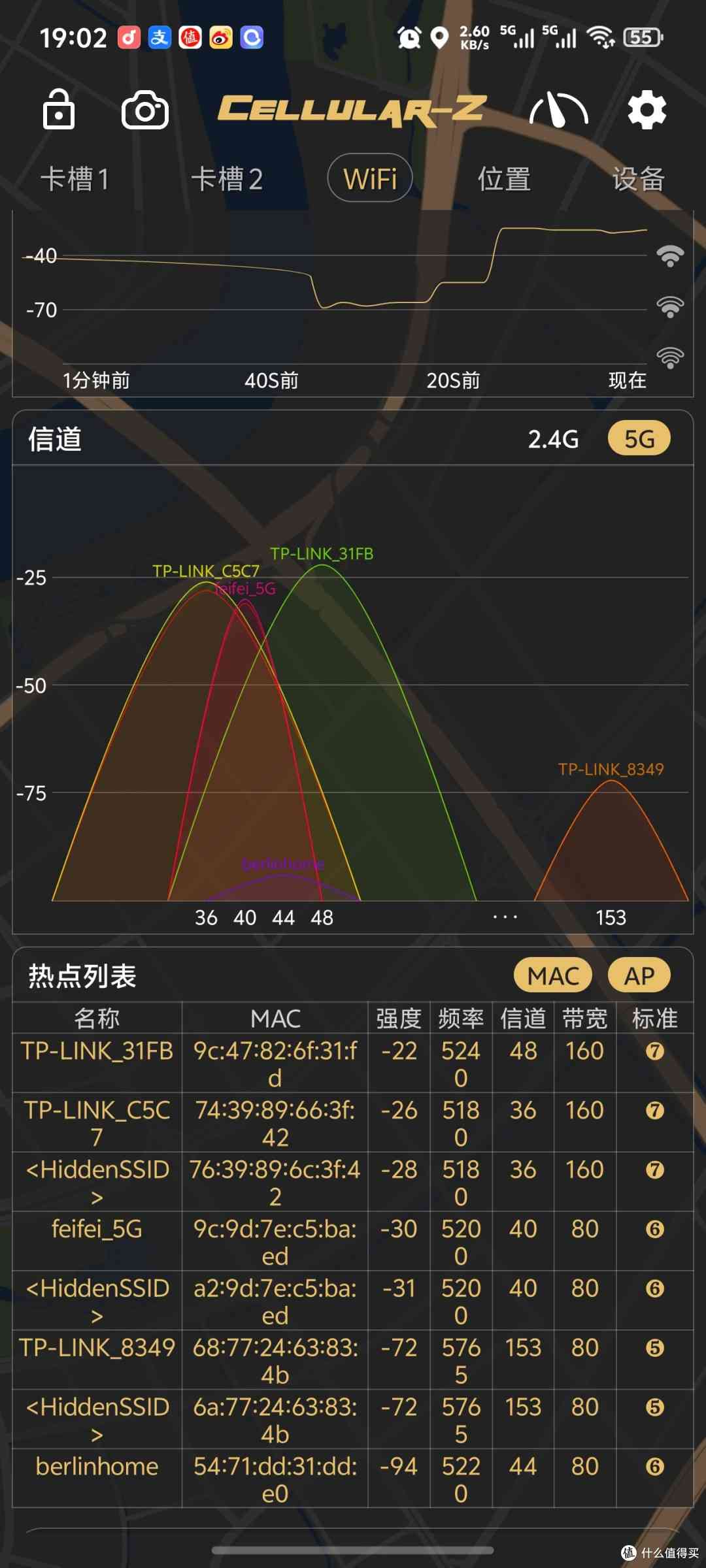Toggle the AP option in hotspot list

click(x=639, y=975)
